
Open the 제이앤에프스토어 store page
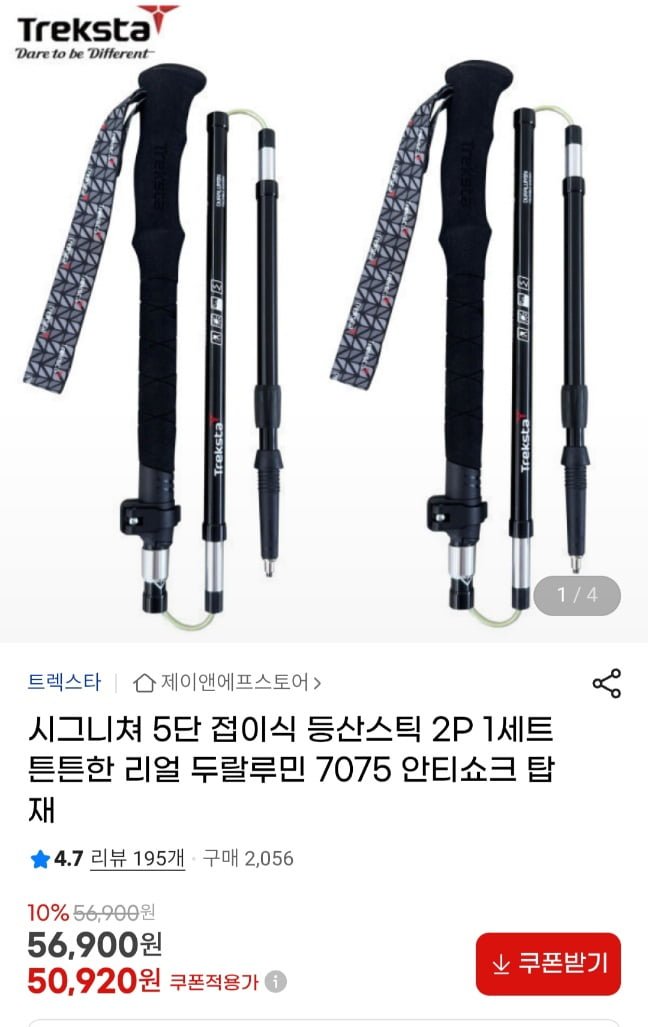228,683
